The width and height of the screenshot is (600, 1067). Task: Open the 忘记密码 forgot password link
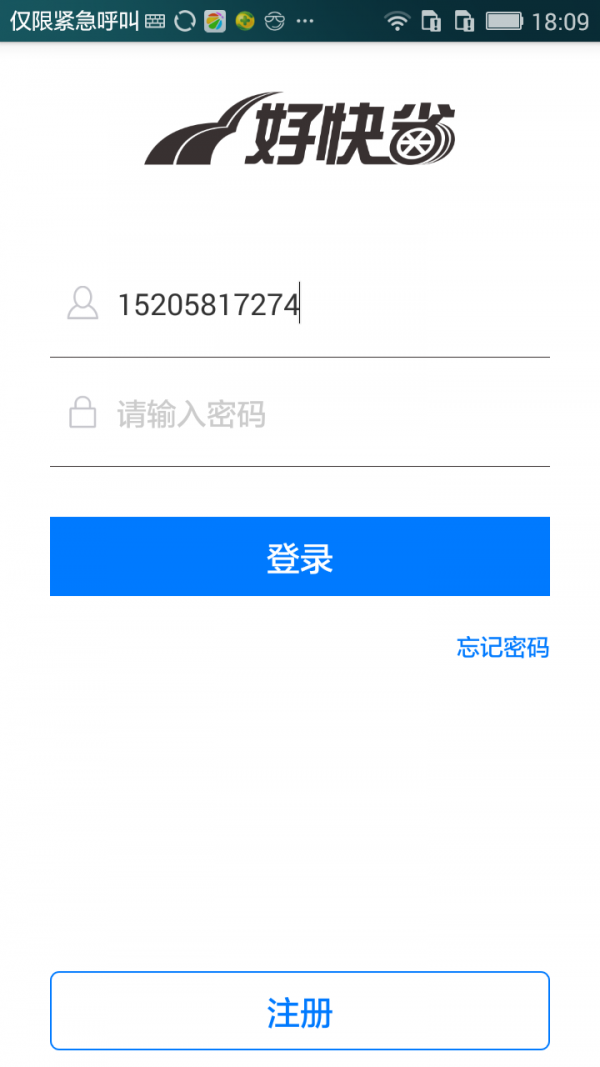tap(503, 647)
